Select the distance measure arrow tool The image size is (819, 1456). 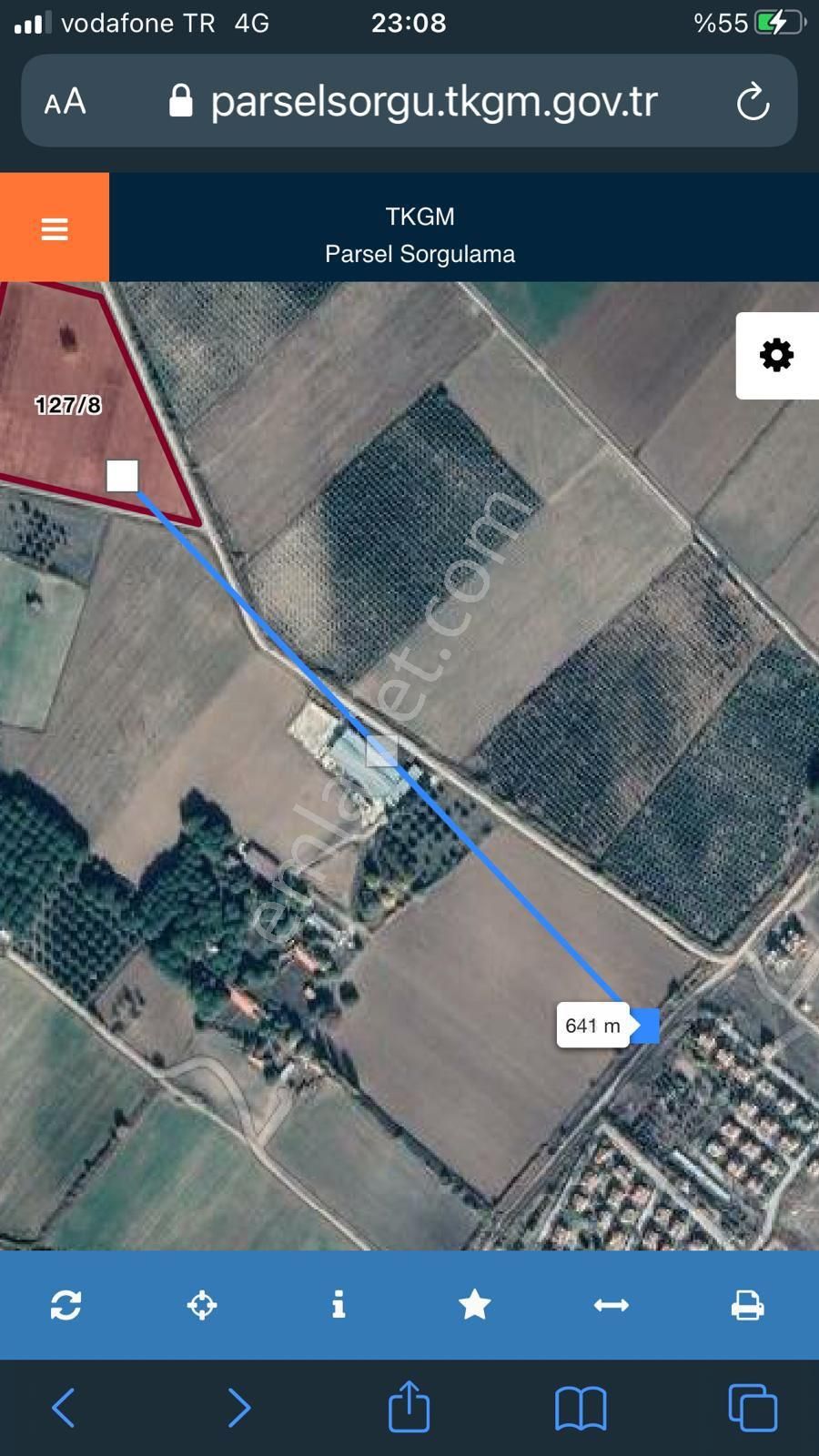point(611,1305)
